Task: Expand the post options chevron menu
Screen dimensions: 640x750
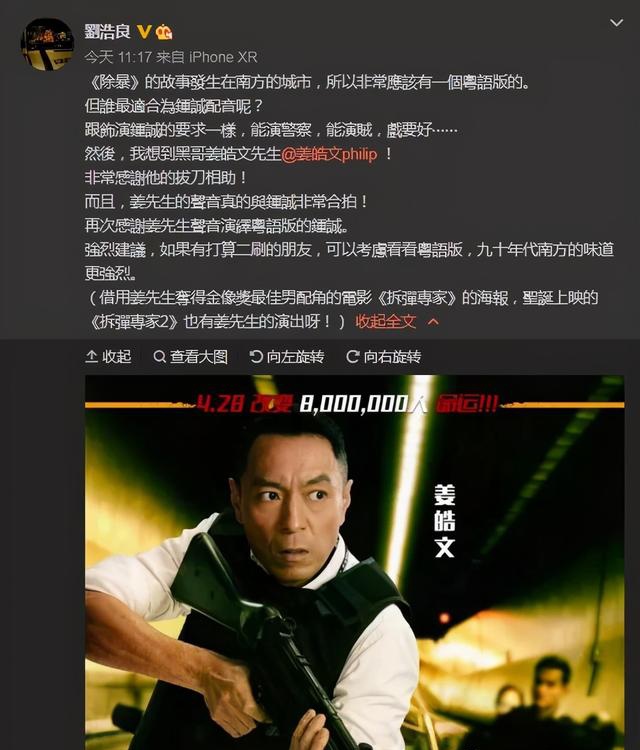Action: pyautogui.click(x=617, y=23)
